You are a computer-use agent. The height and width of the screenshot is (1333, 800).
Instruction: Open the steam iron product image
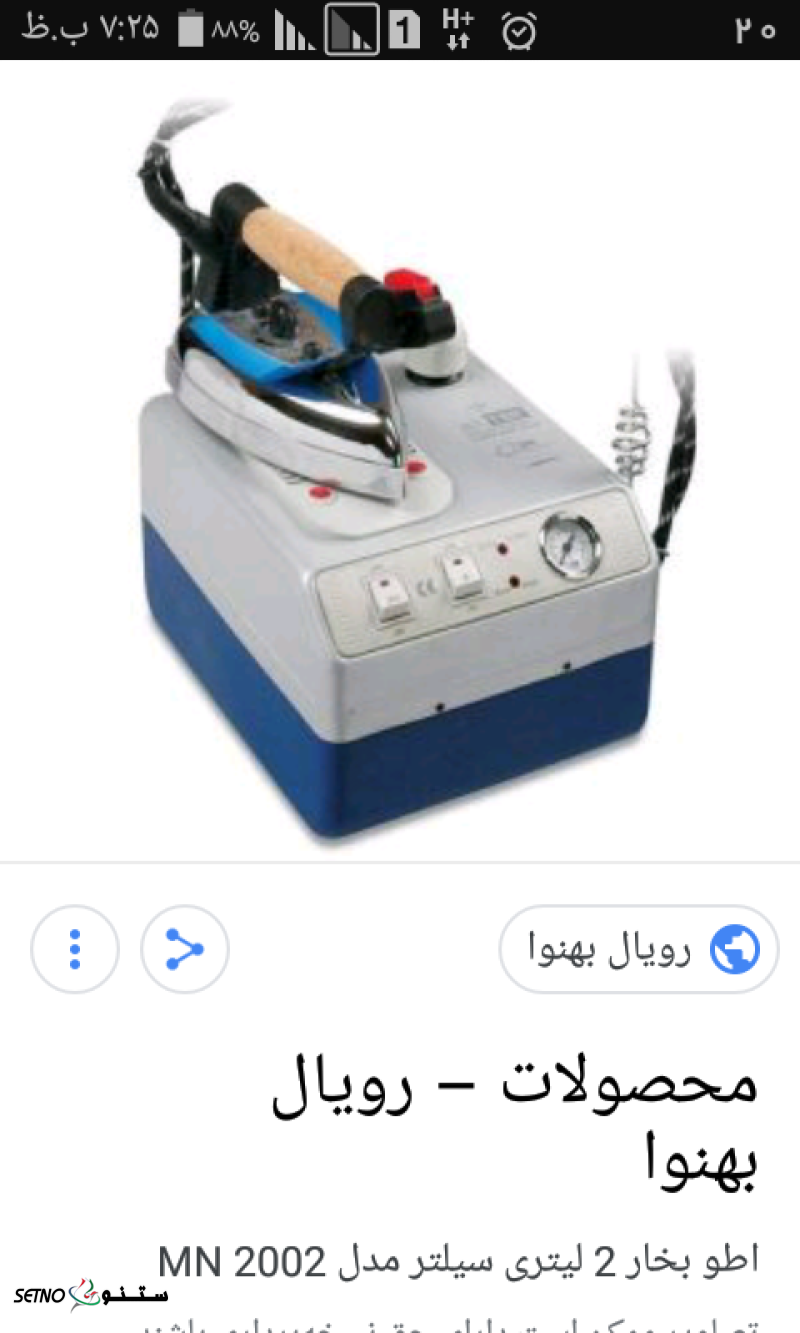click(x=400, y=460)
